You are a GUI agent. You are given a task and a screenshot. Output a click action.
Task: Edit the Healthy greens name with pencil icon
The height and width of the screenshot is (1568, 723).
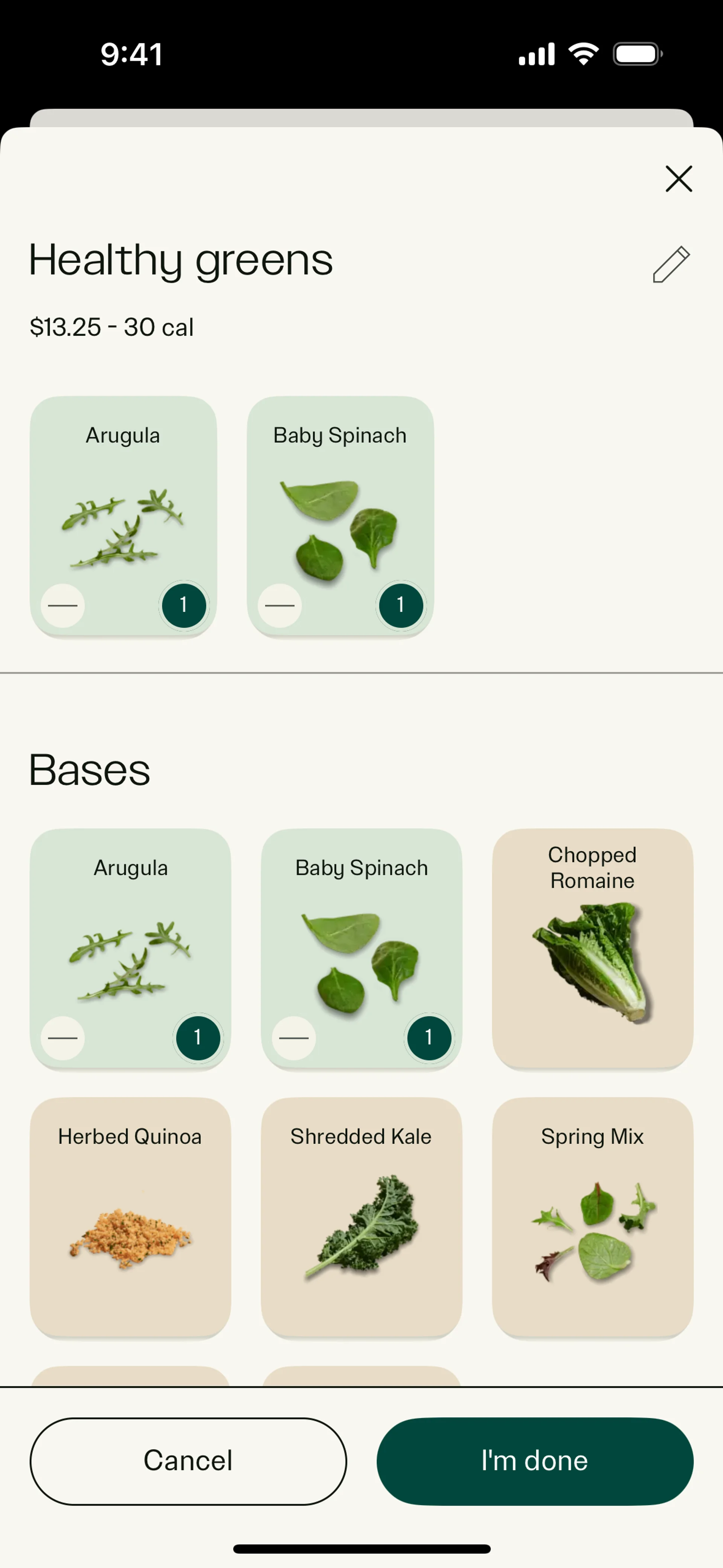671,264
